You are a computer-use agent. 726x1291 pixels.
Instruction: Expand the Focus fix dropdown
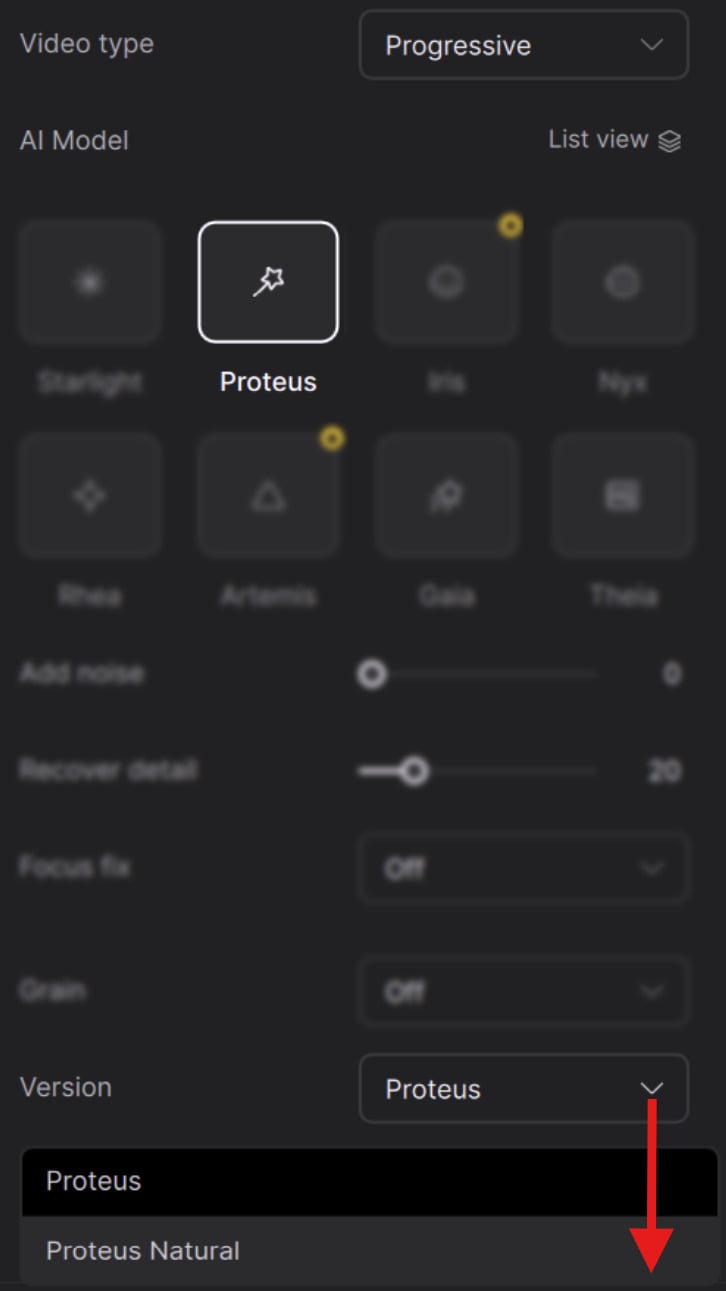pos(523,868)
